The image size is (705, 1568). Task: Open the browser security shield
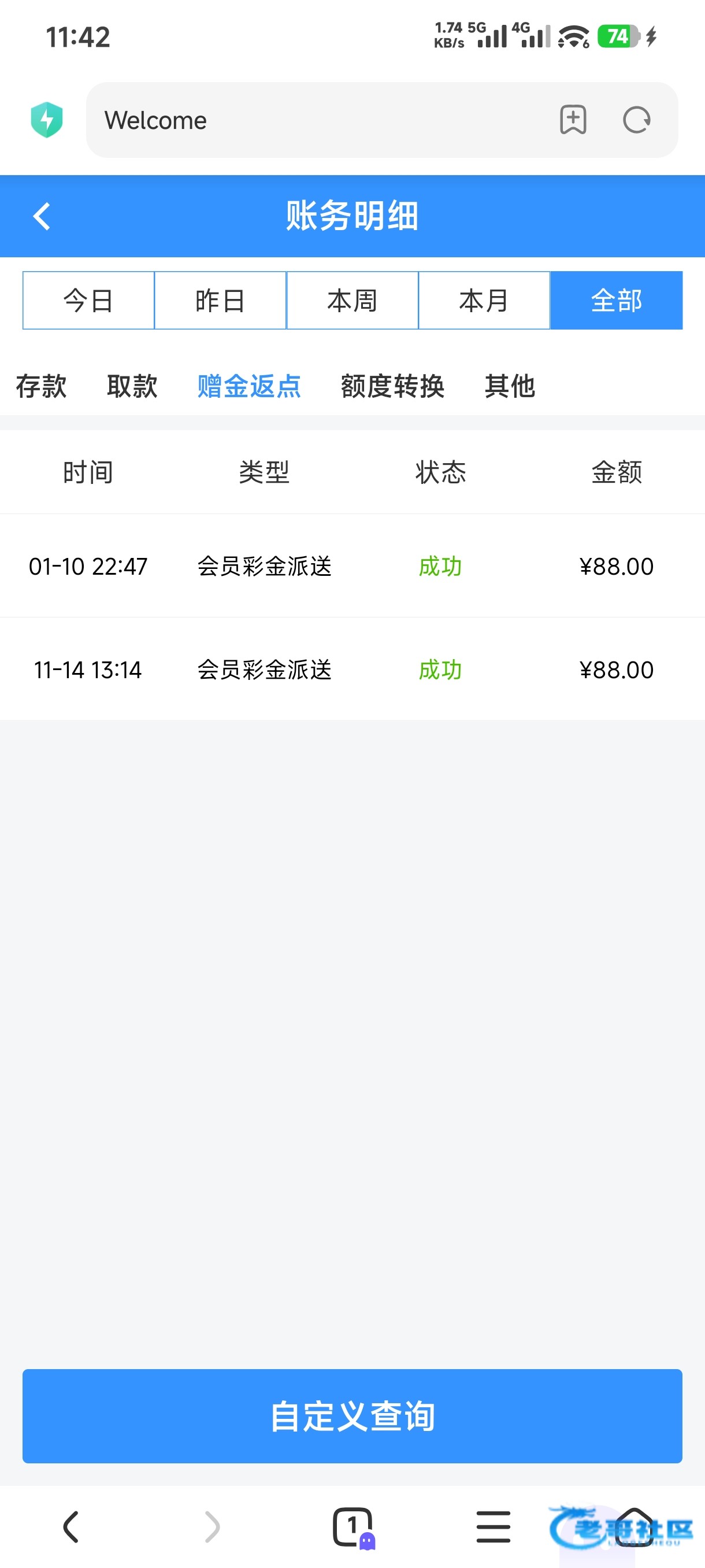tap(47, 120)
